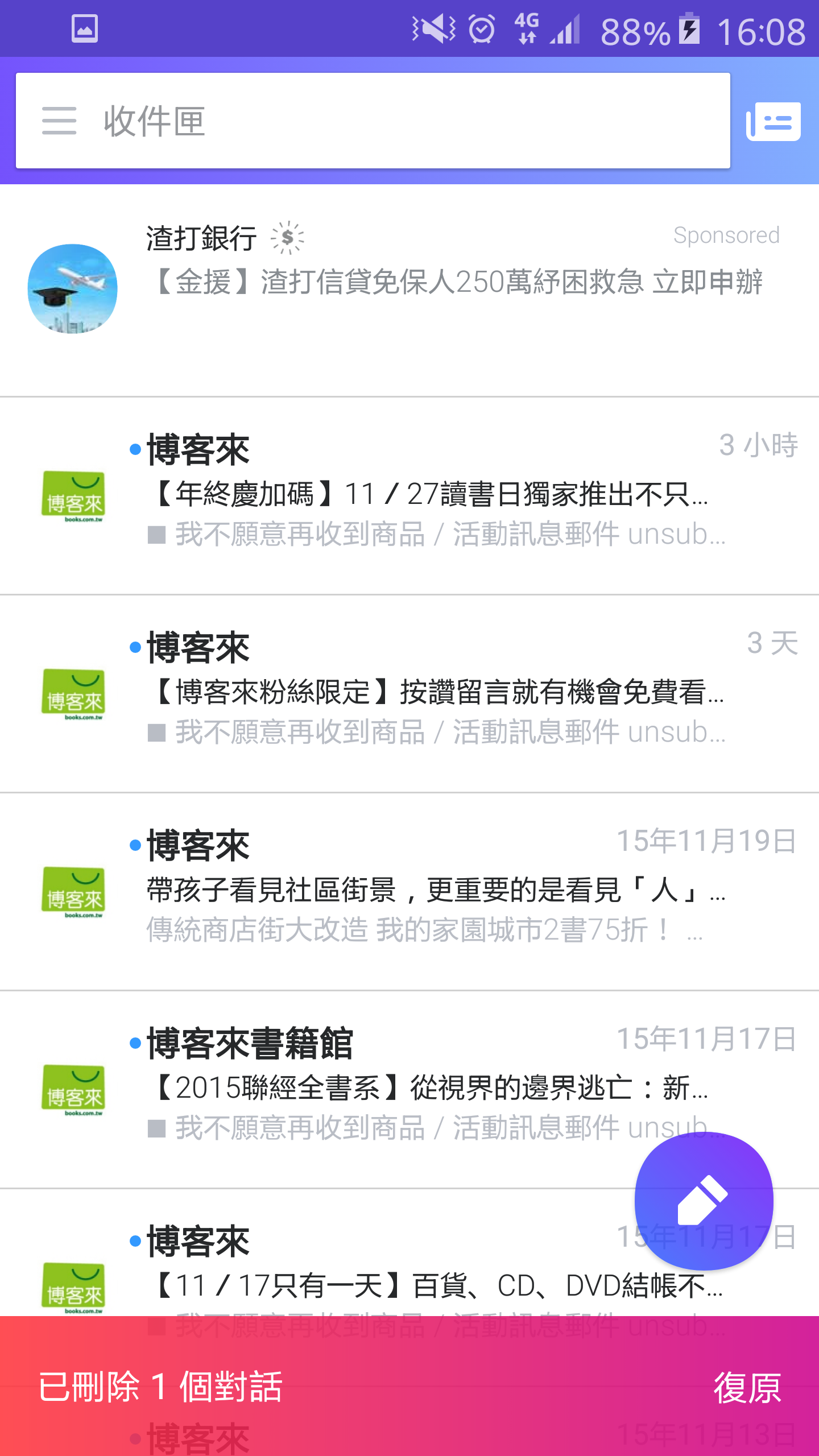Viewport: 819px width, 1456px height.
Task: Open the hamburger drawer menu
Action: tap(59, 121)
